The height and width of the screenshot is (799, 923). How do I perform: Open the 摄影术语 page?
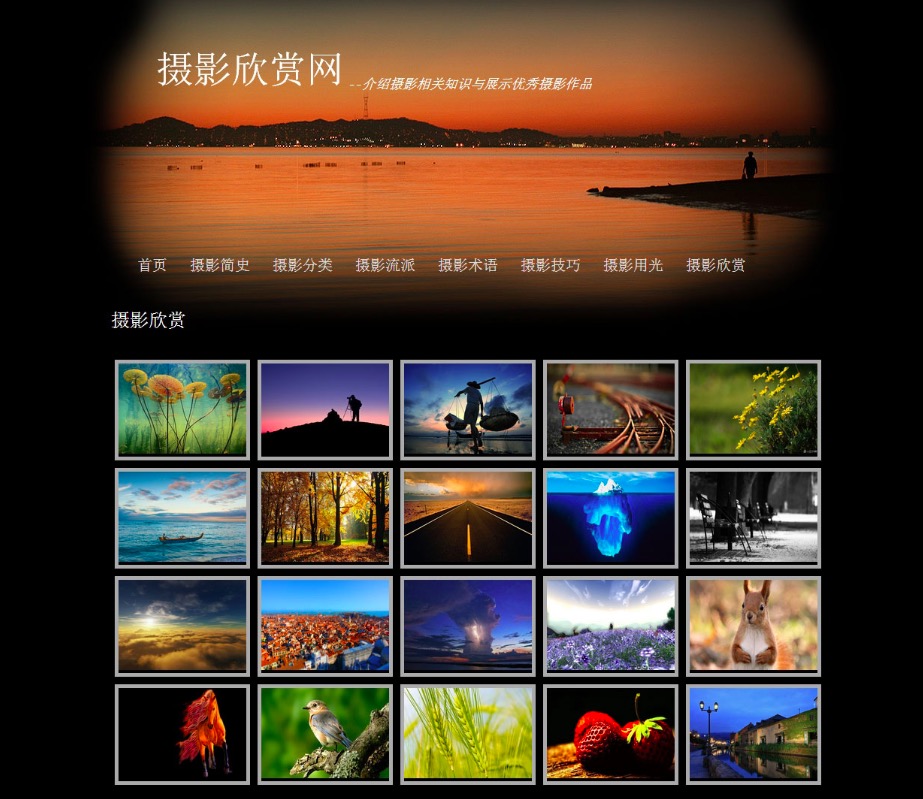[467, 265]
